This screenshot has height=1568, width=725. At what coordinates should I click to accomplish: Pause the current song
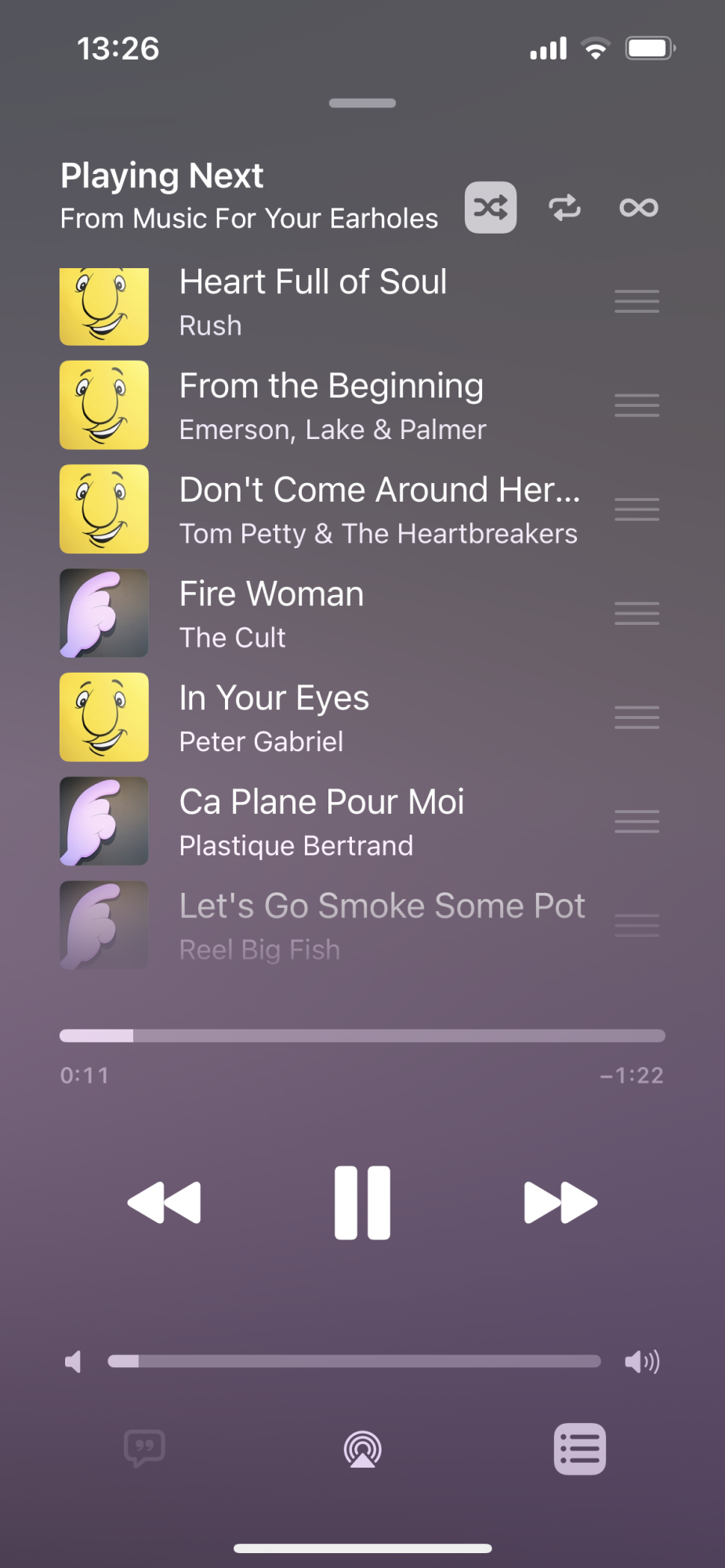(x=362, y=1203)
